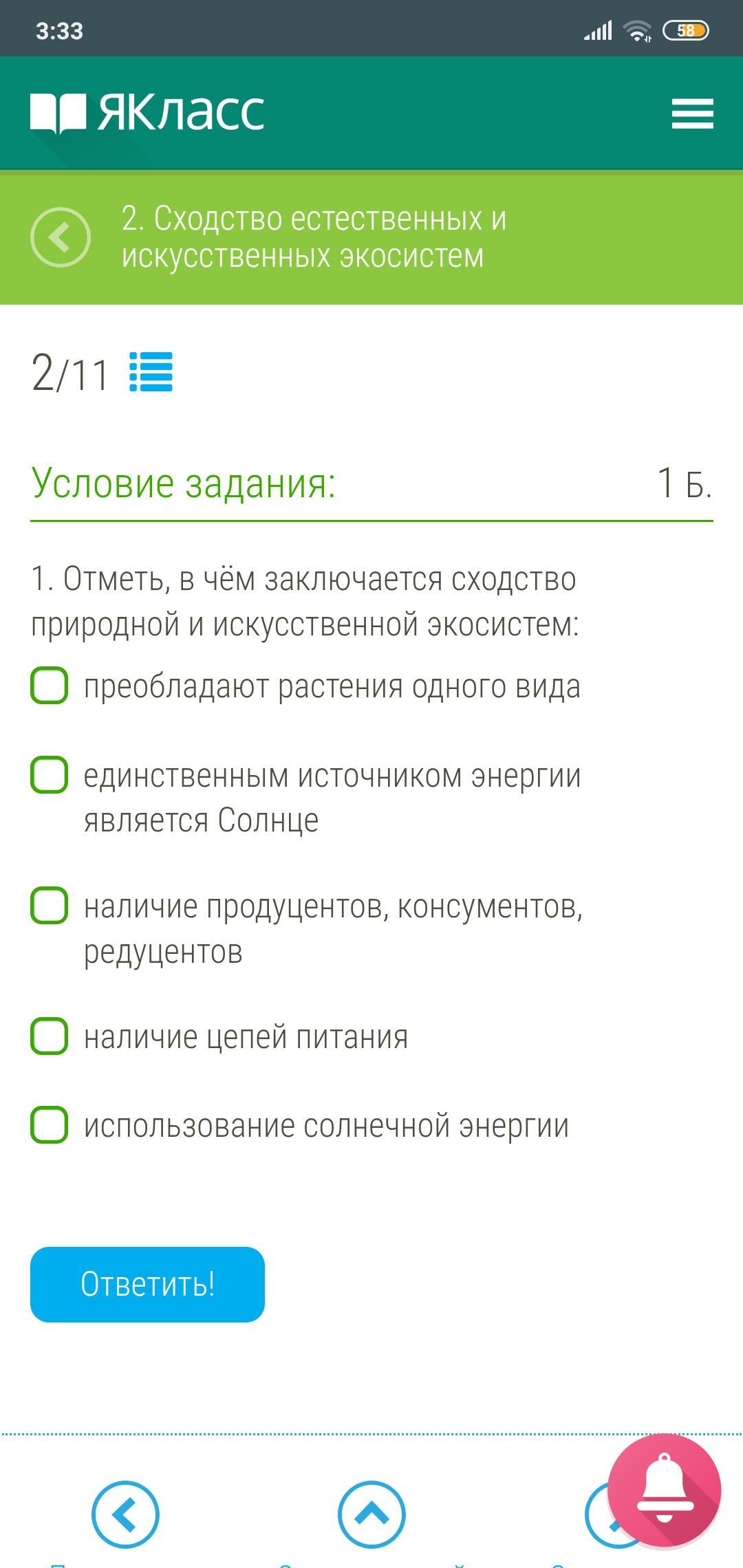Tap the bottom up-arrow circle button

[x=371, y=1514]
